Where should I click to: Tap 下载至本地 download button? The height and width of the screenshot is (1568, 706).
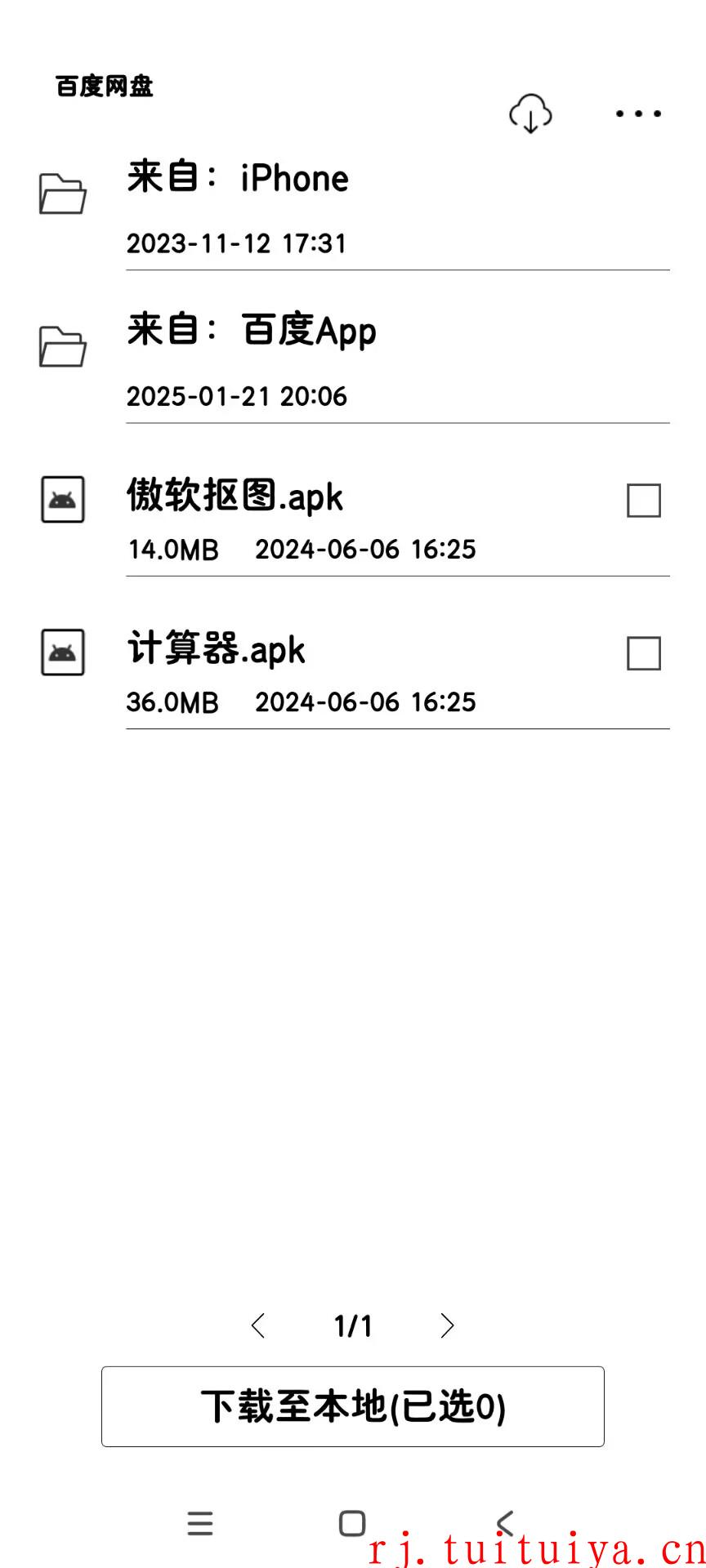coord(353,1406)
